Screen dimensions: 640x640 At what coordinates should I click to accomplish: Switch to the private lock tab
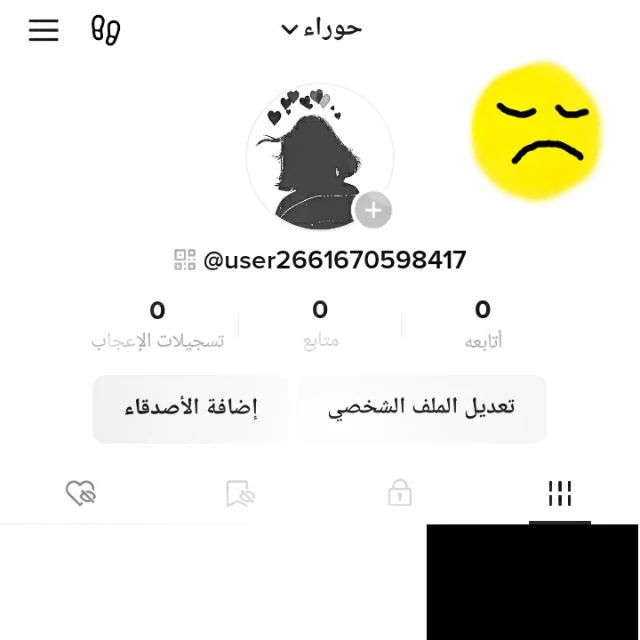[400, 493]
